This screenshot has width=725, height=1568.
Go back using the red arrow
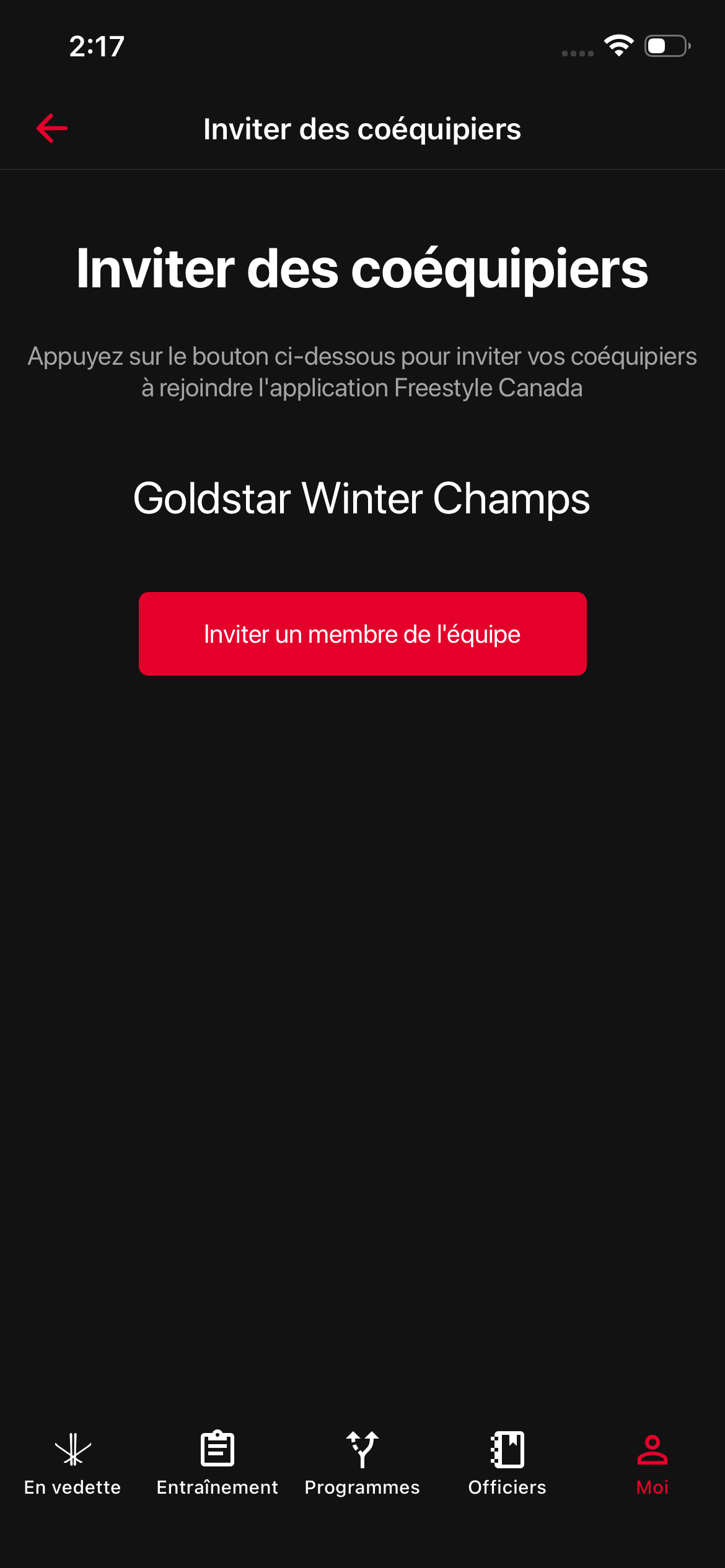tap(52, 129)
